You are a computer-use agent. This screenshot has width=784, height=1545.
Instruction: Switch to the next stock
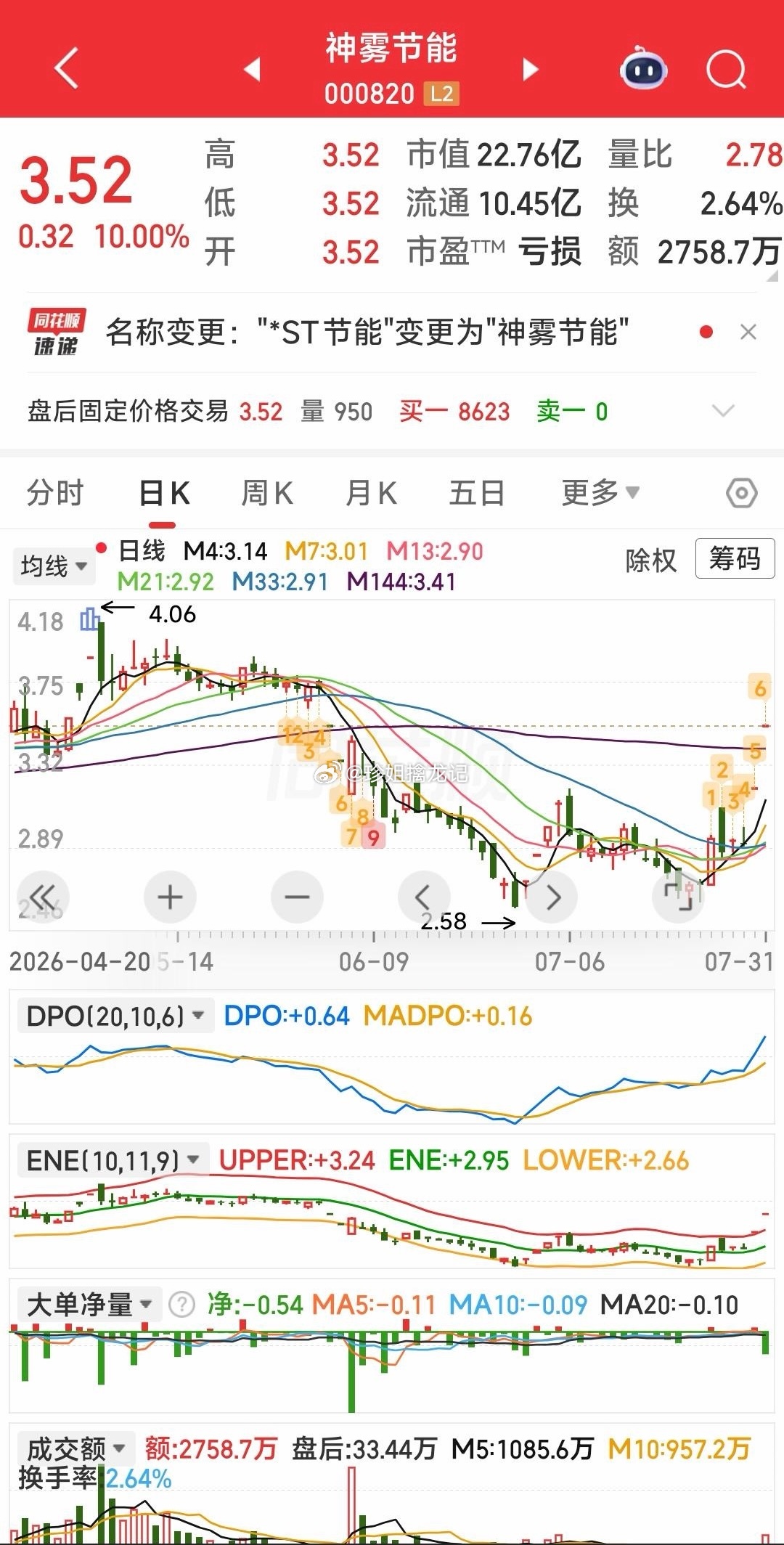(x=531, y=69)
